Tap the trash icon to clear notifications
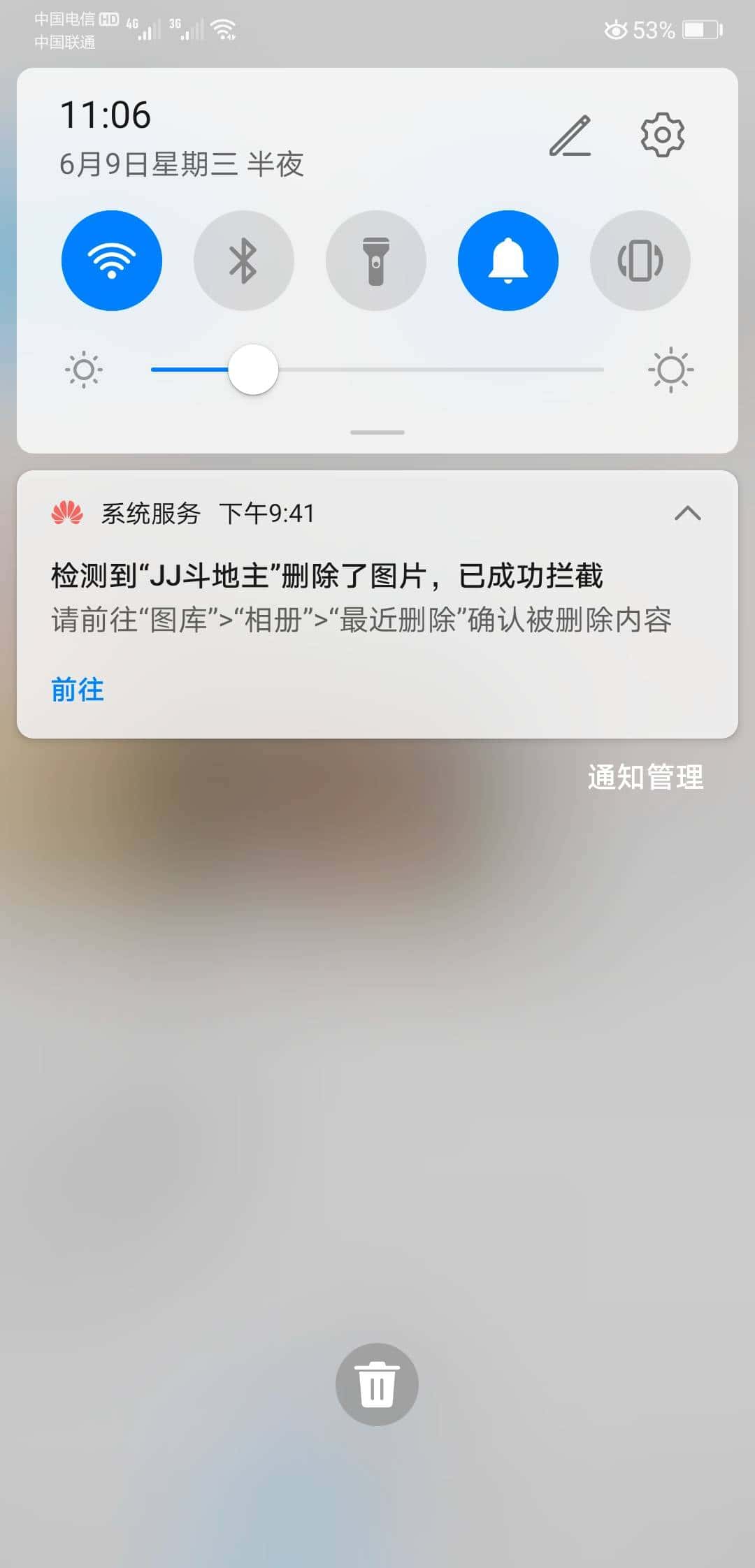 pos(377,1384)
